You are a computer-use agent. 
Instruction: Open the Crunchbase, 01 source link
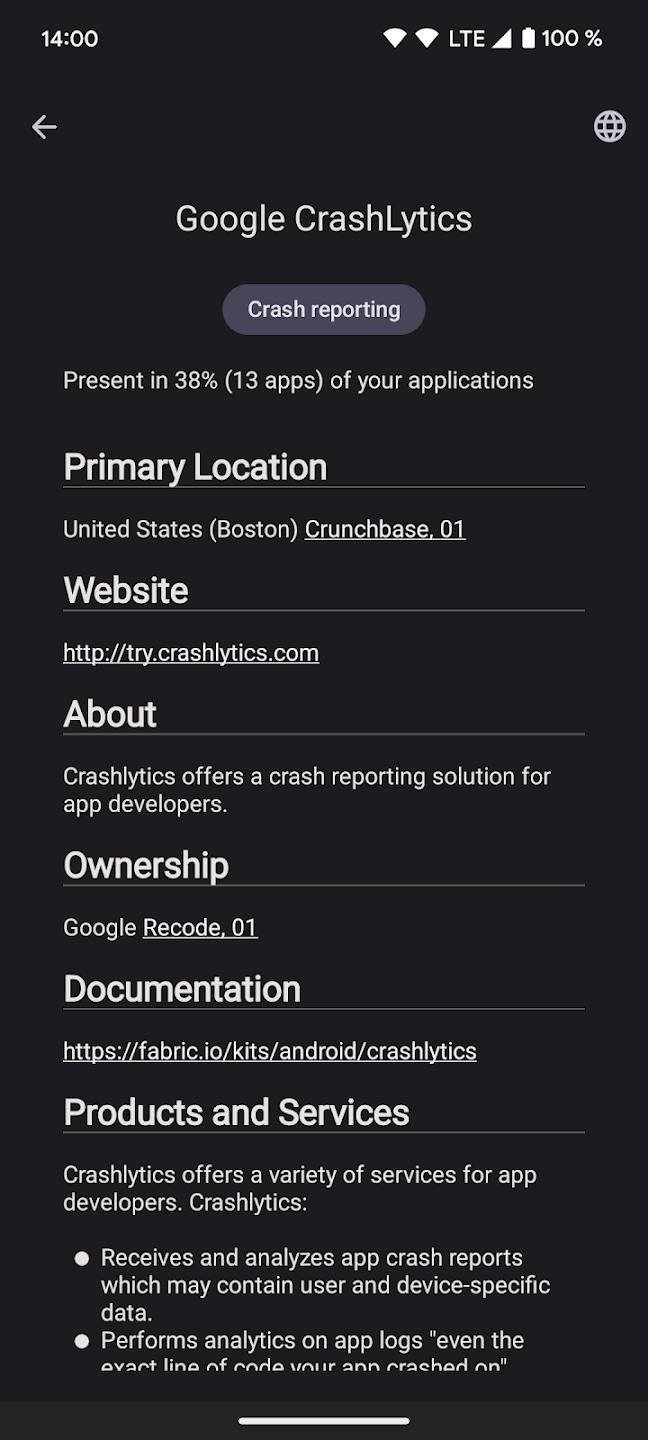385,529
